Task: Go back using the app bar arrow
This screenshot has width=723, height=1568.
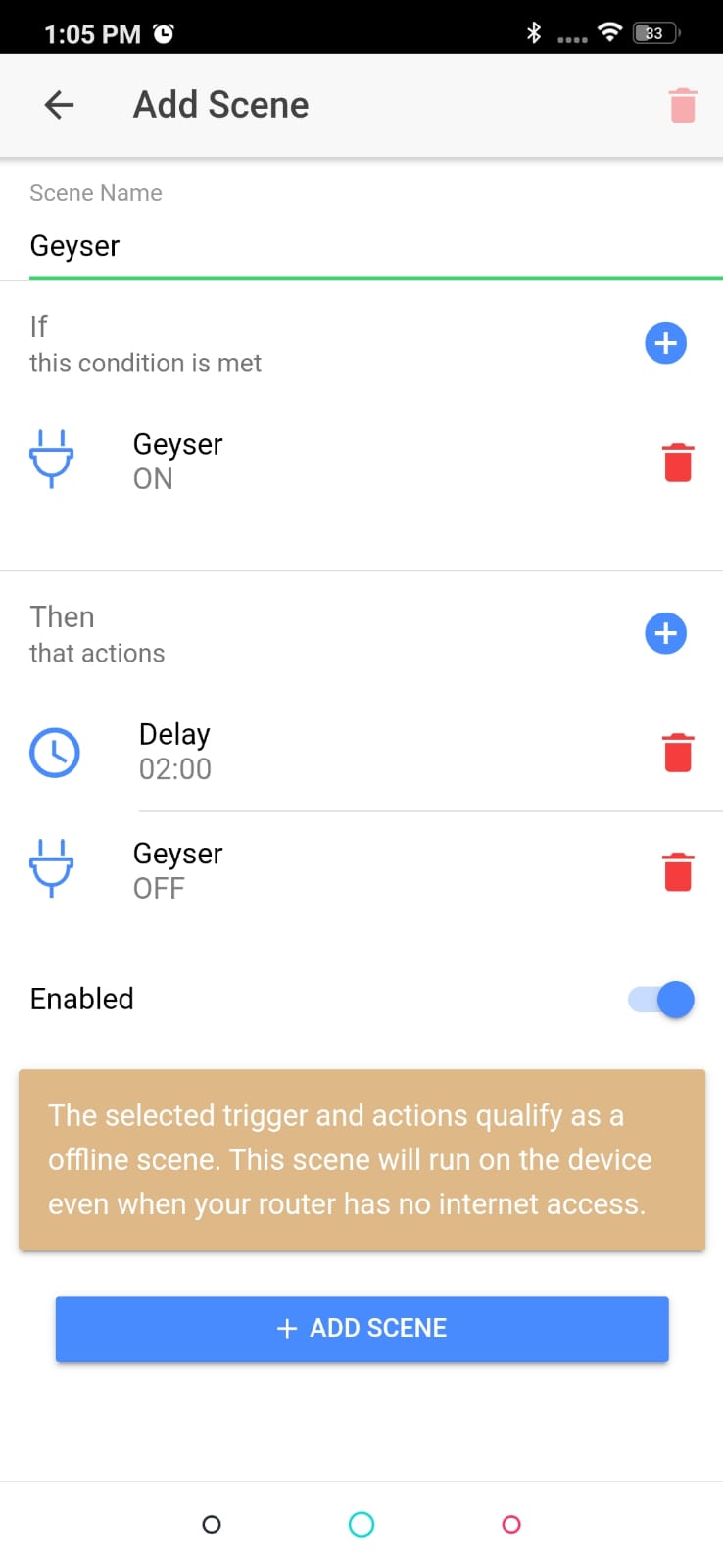Action: [x=60, y=105]
